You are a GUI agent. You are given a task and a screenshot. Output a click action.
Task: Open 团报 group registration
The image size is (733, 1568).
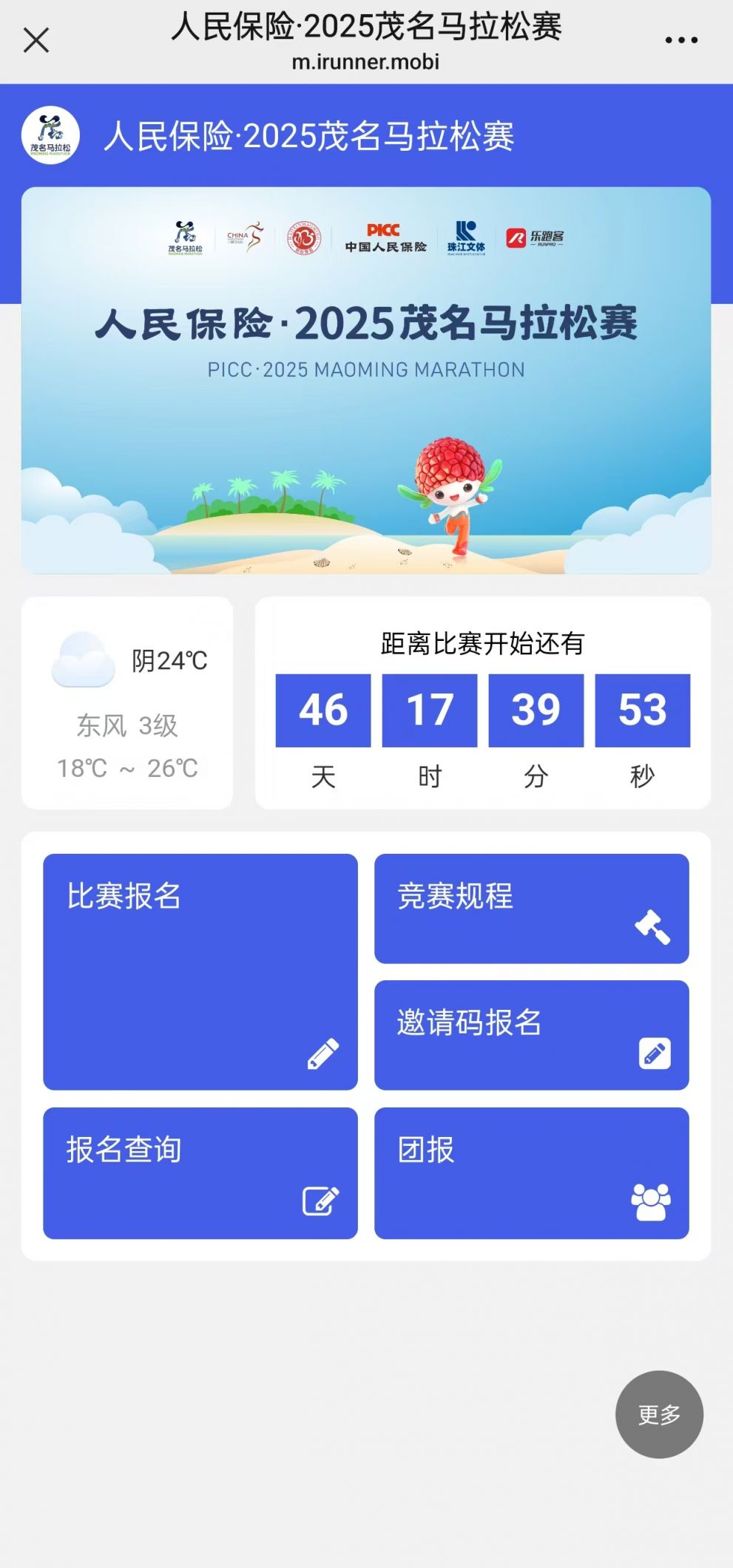tap(531, 1172)
